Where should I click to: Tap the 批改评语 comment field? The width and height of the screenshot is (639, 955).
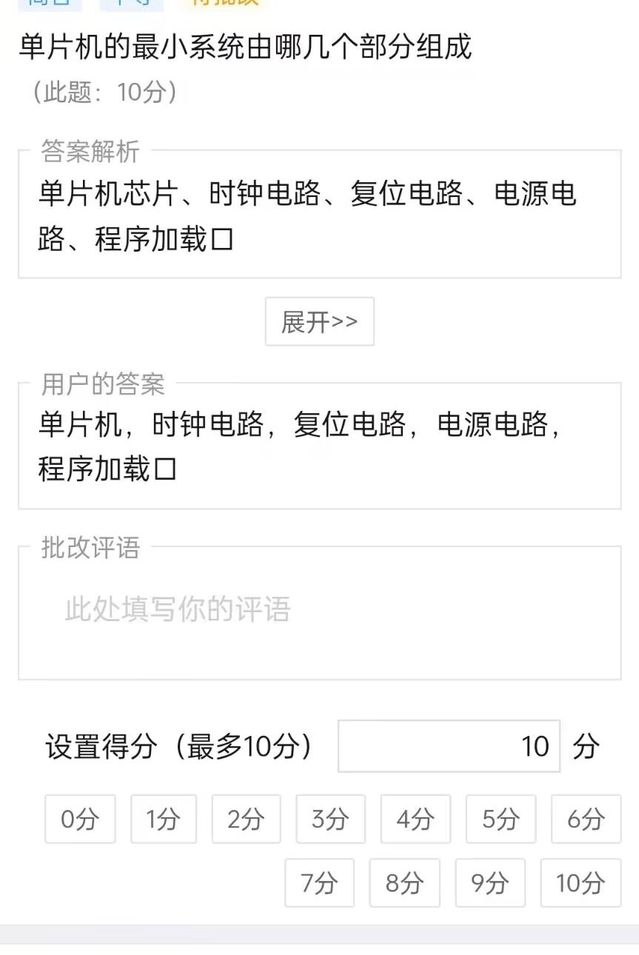click(319, 610)
